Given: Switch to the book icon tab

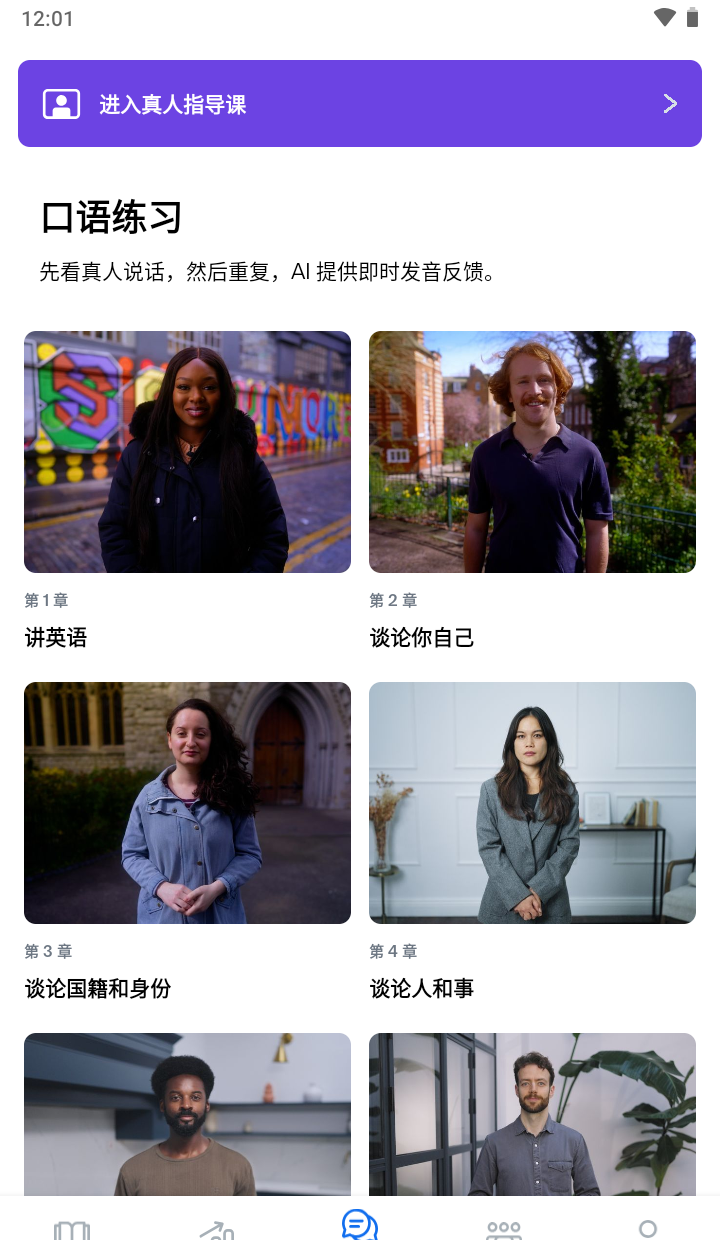Looking at the screenshot, I should pos(72,1228).
